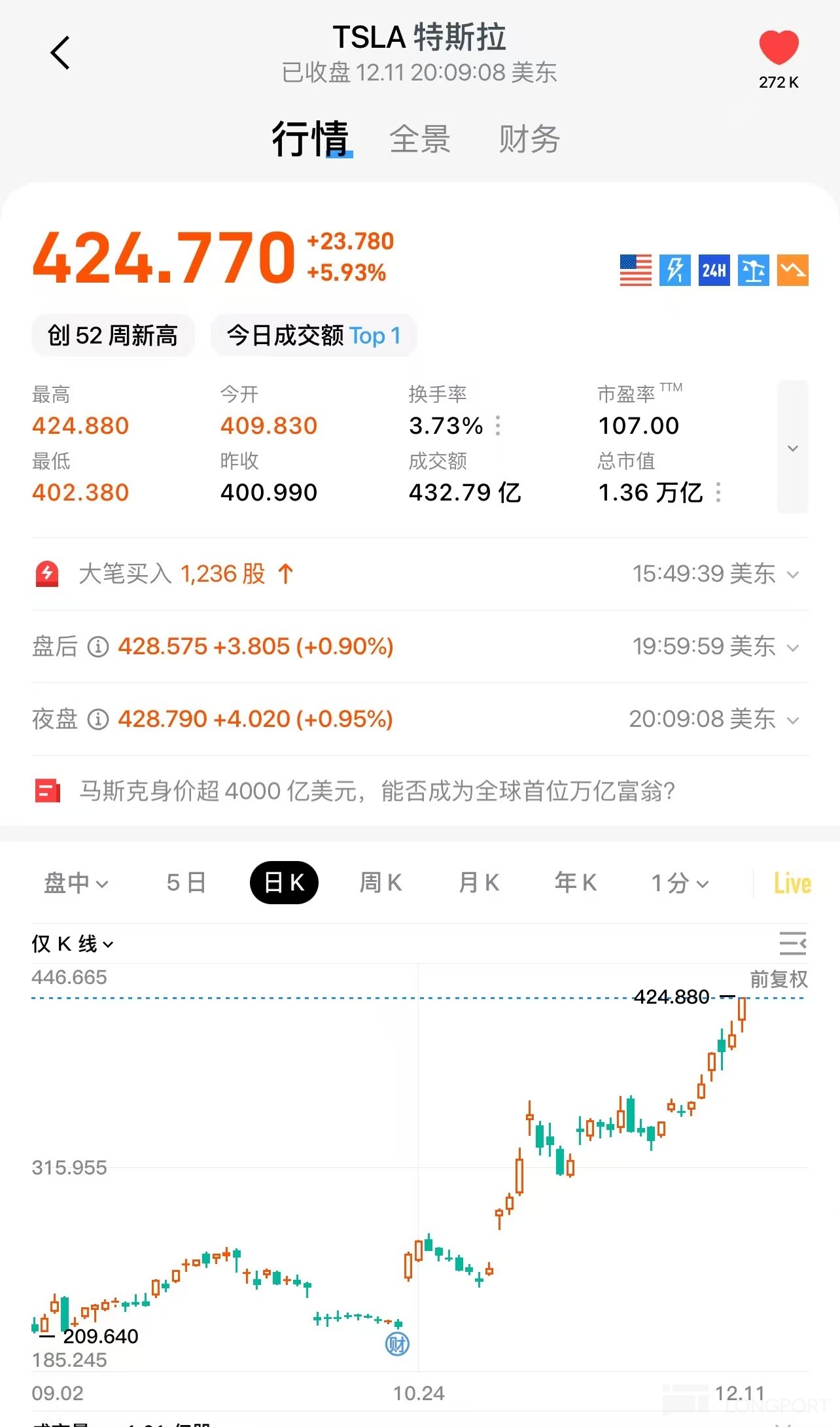Open the 今日成交额 Top 1 chip
Viewport: 840px width, 1427px height.
(x=313, y=336)
